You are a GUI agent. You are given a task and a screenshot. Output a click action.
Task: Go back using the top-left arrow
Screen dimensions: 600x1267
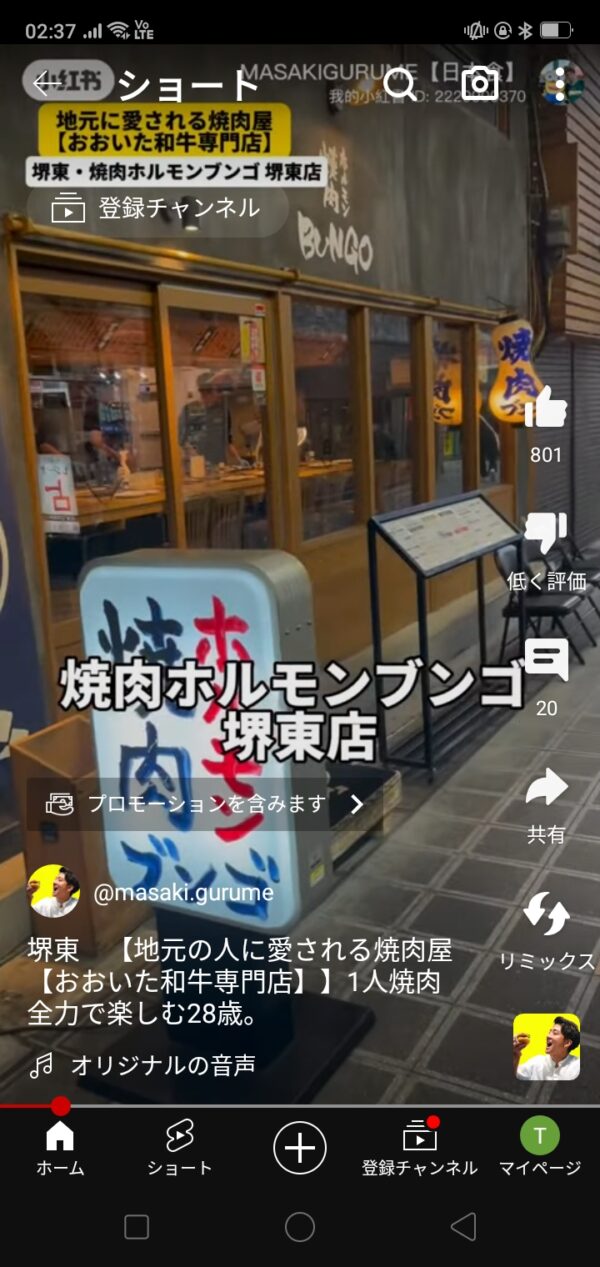pos(46,84)
